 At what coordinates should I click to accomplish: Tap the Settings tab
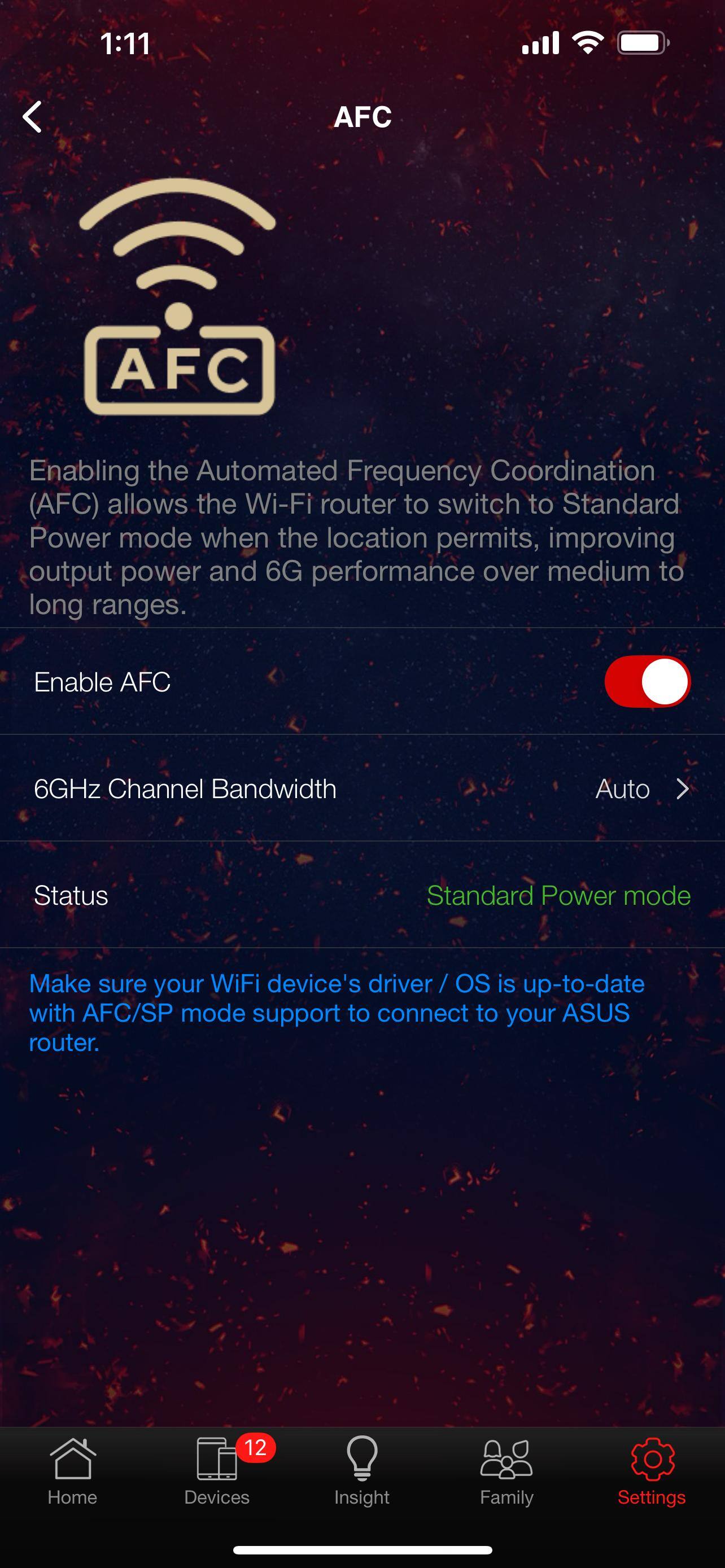tap(652, 1470)
